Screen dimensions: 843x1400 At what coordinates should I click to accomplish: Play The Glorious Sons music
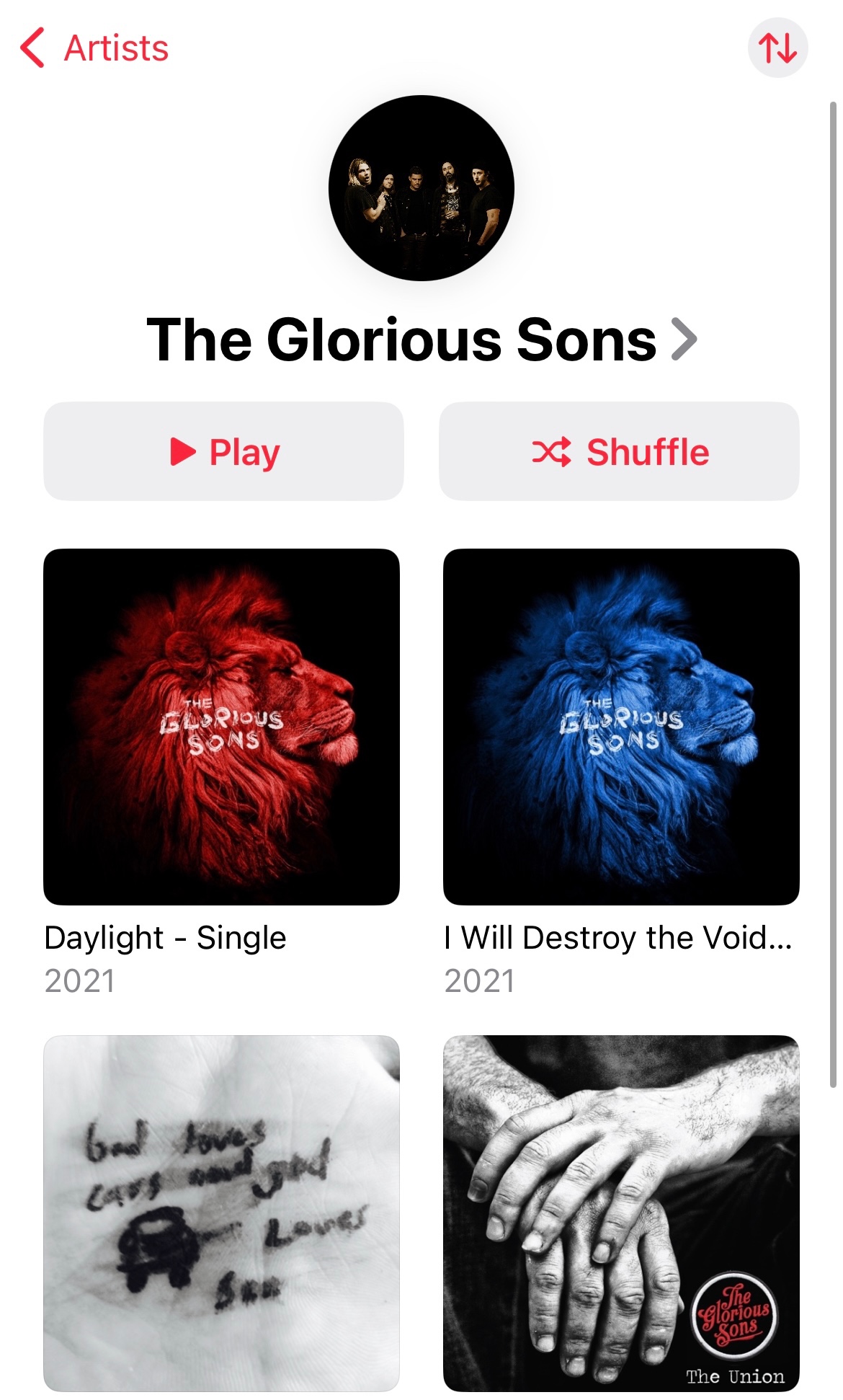tap(223, 452)
